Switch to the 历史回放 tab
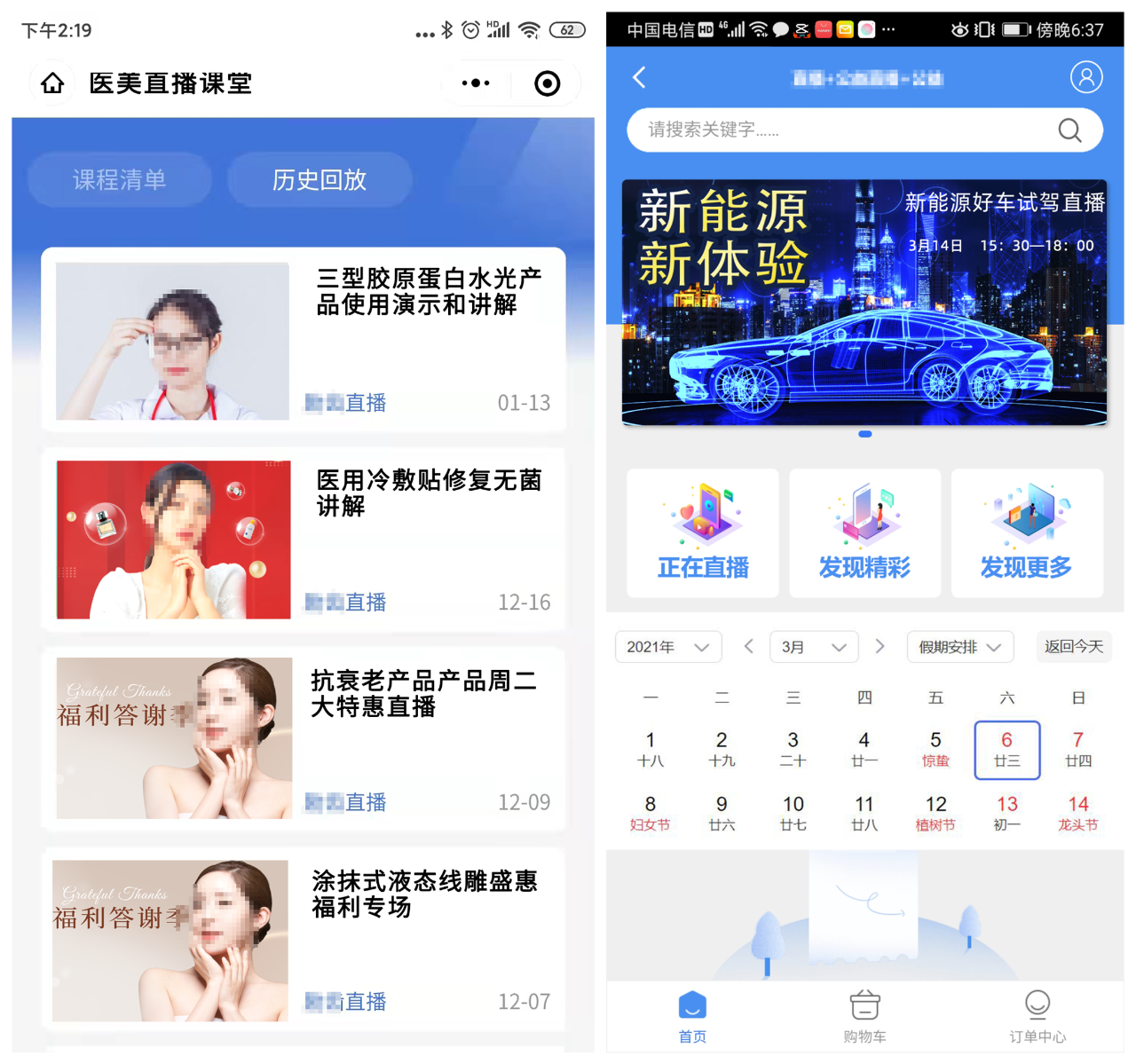 pos(319,180)
